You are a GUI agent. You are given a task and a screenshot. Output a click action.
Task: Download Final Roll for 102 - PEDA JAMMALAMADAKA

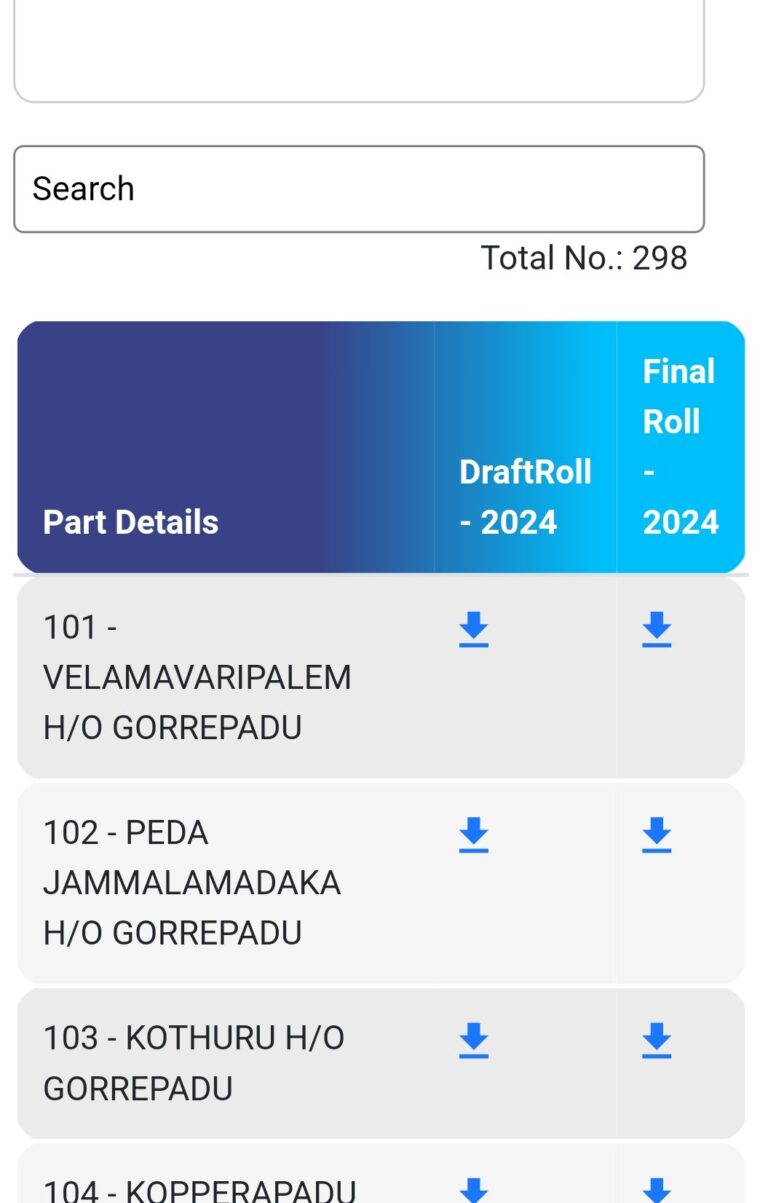[x=656, y=832]
